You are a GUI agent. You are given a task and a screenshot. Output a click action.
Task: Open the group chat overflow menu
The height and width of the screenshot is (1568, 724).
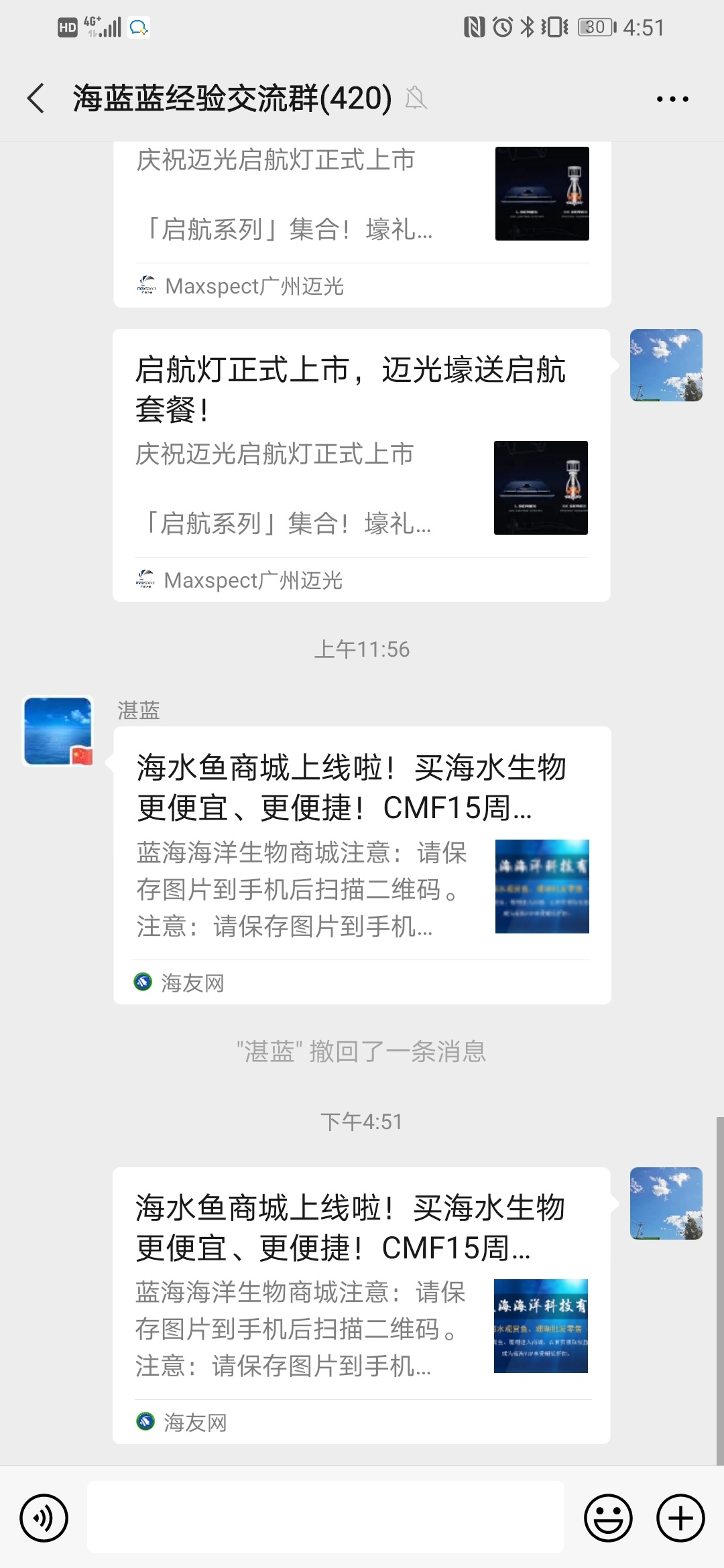click(672, 99)
